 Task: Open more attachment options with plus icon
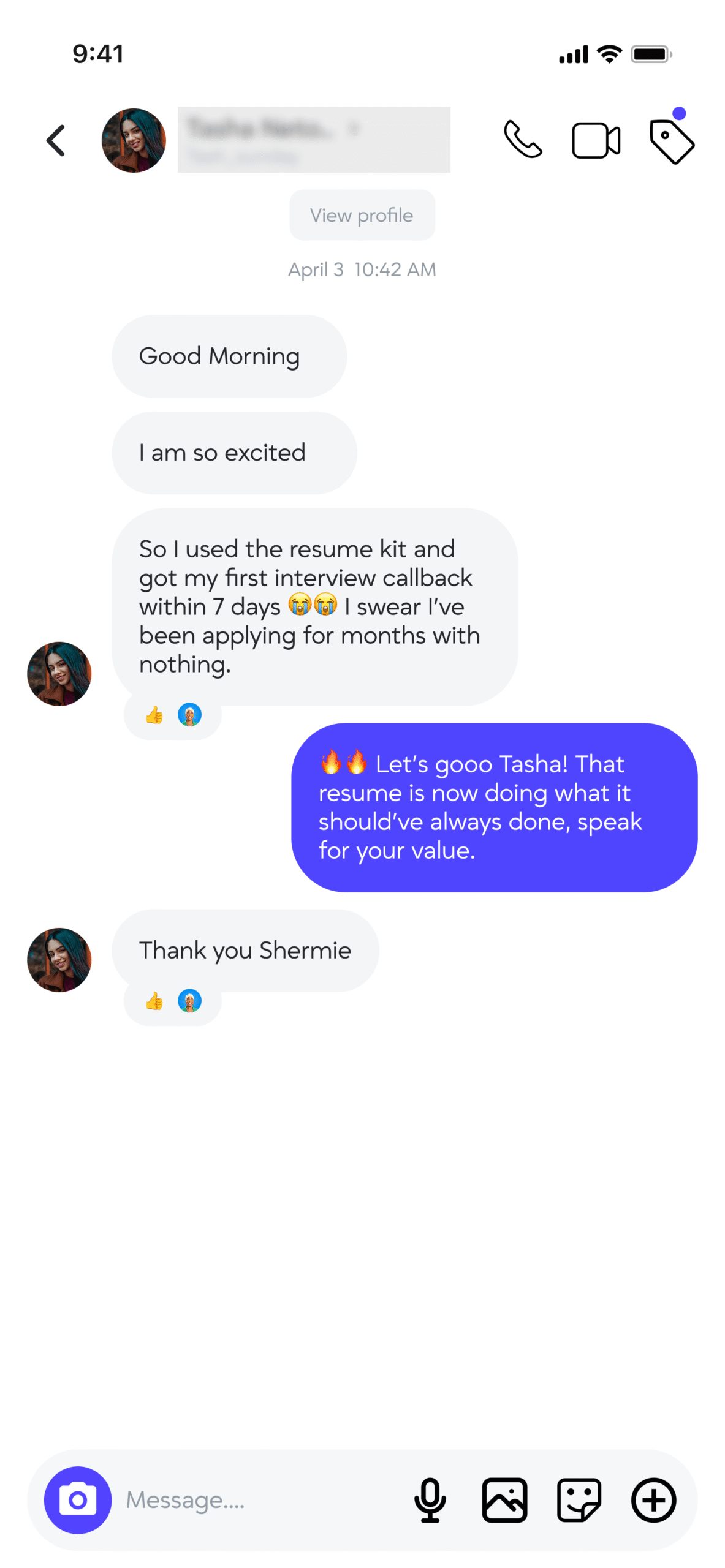coord(653,1499)
